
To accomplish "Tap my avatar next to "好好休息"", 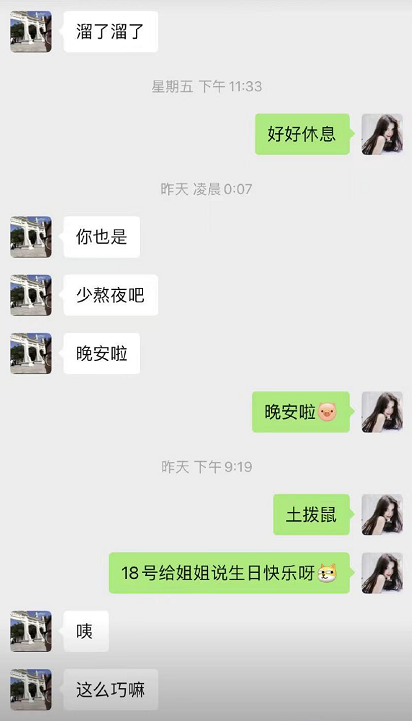I will click(x=382, y=134).
